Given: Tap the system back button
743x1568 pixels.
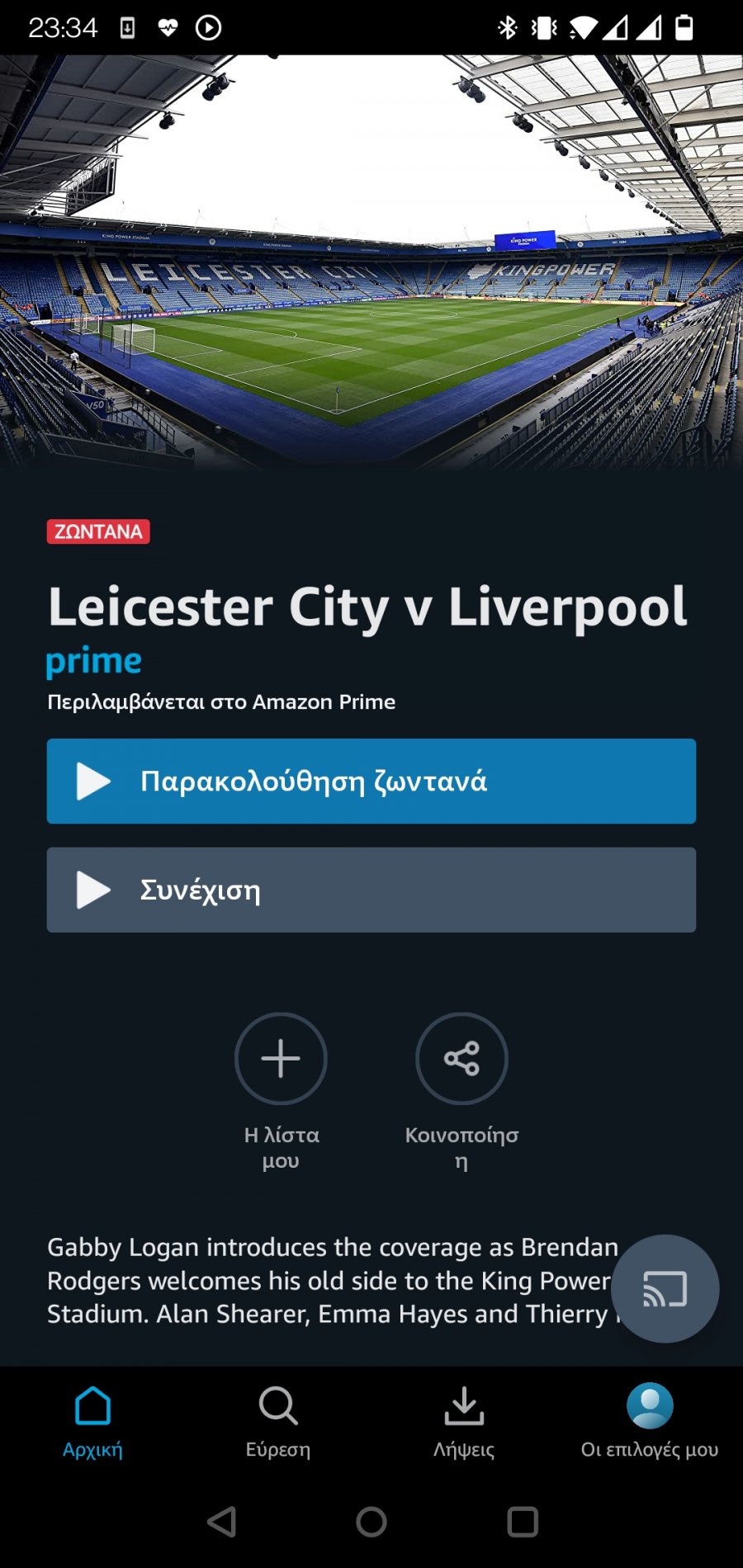Looking at the screenshot, I should pyautogui.click(x=222, y=1522).
